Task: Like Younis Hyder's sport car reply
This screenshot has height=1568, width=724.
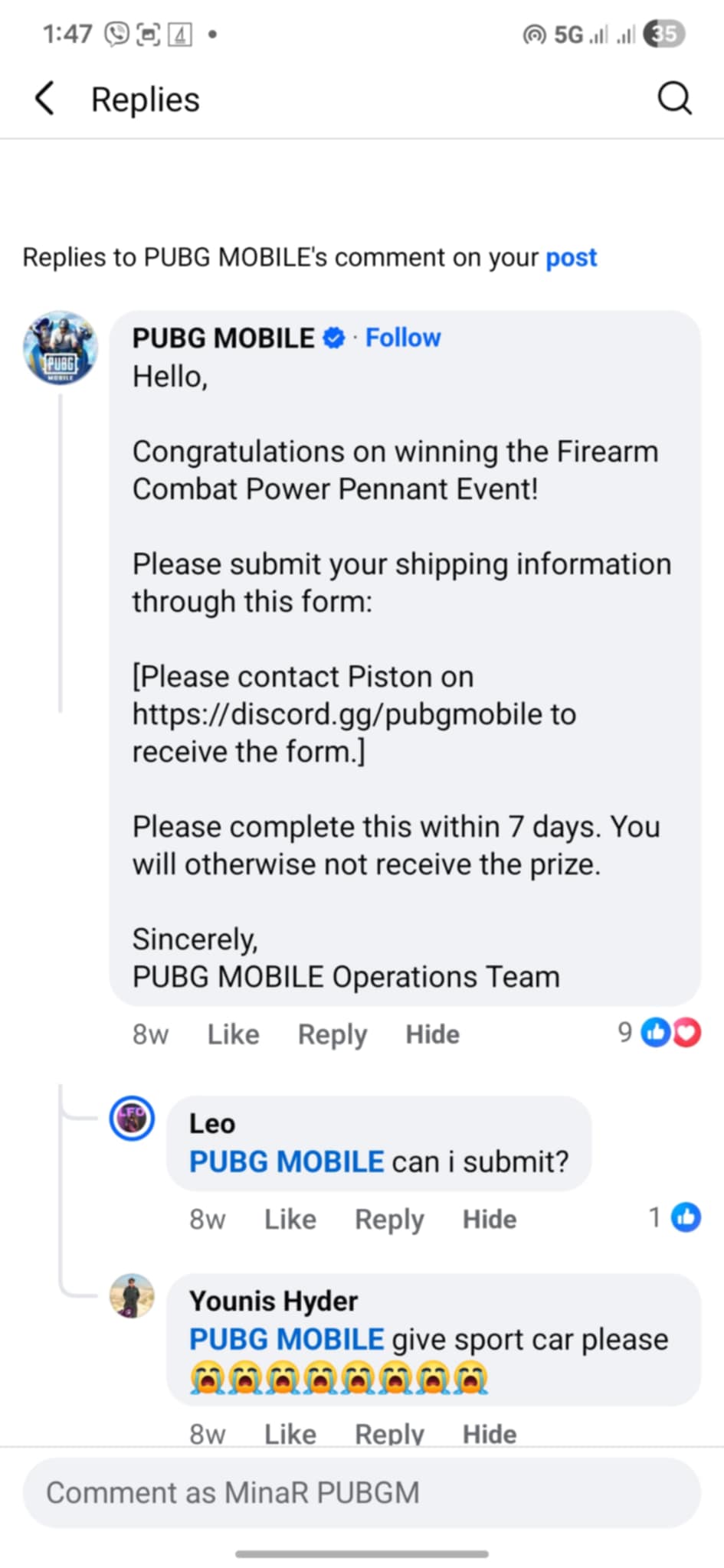Action: 290,1433
